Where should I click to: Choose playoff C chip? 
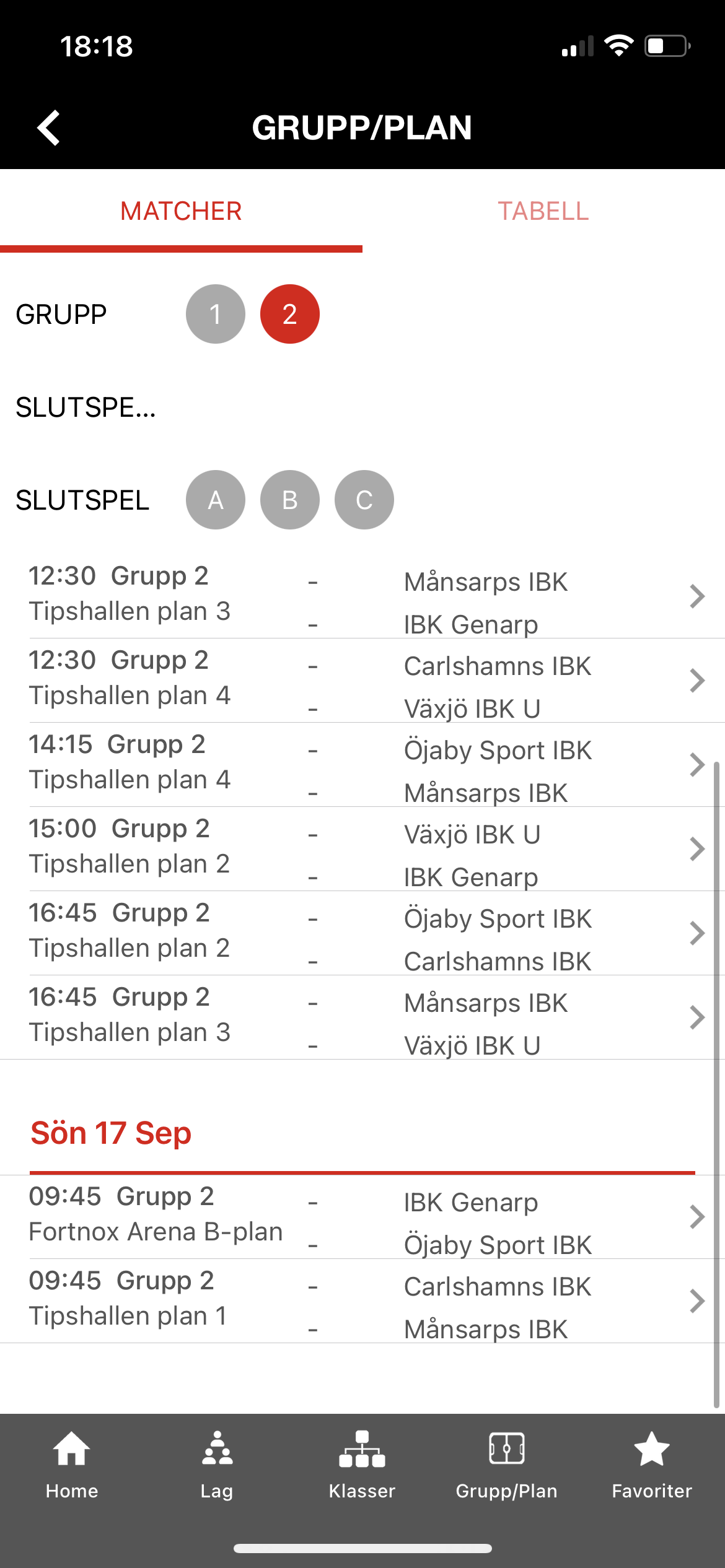coord(364,500)
